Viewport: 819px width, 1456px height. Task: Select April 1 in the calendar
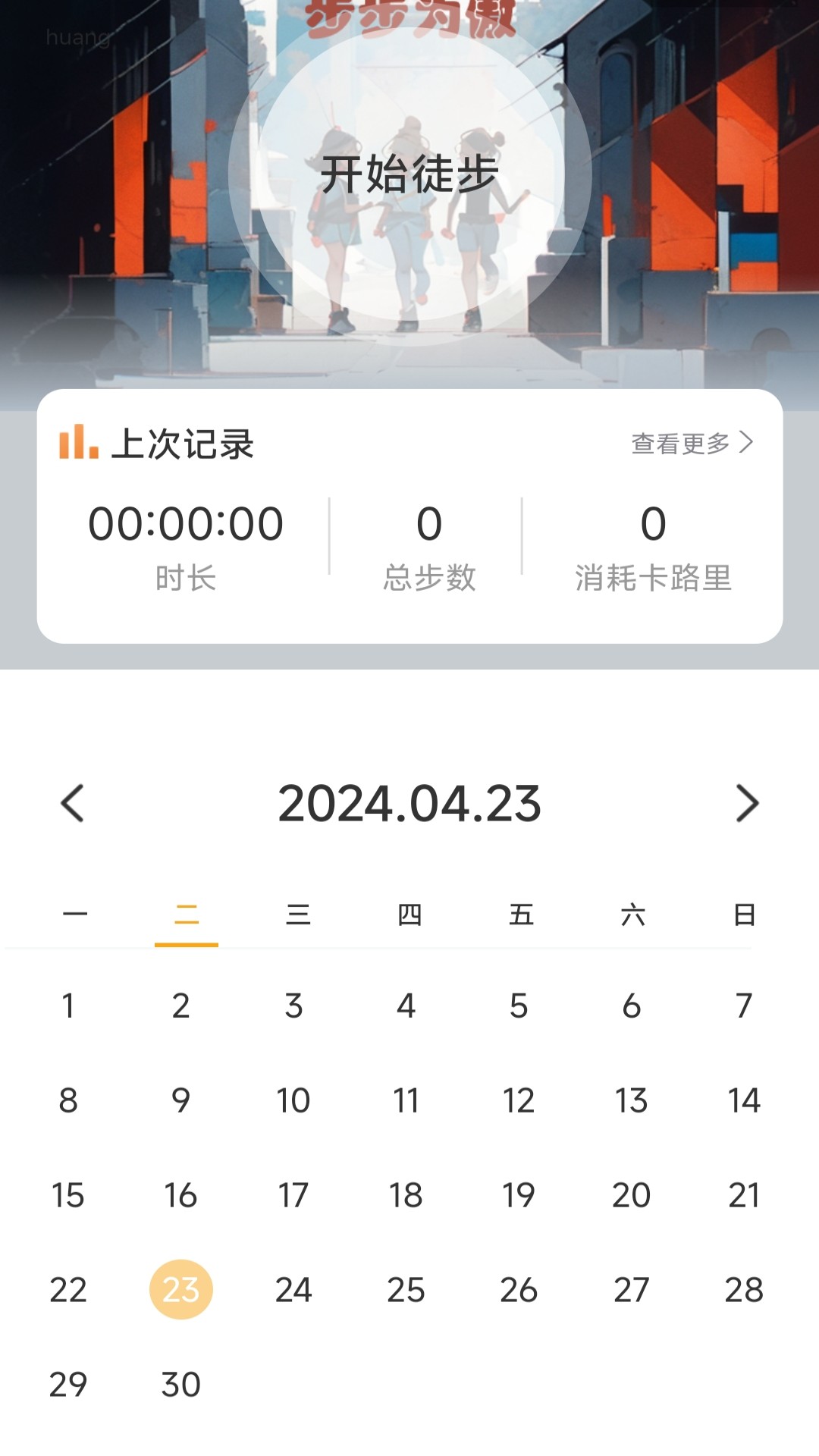pyautogui.click(x=68, y=1006)
